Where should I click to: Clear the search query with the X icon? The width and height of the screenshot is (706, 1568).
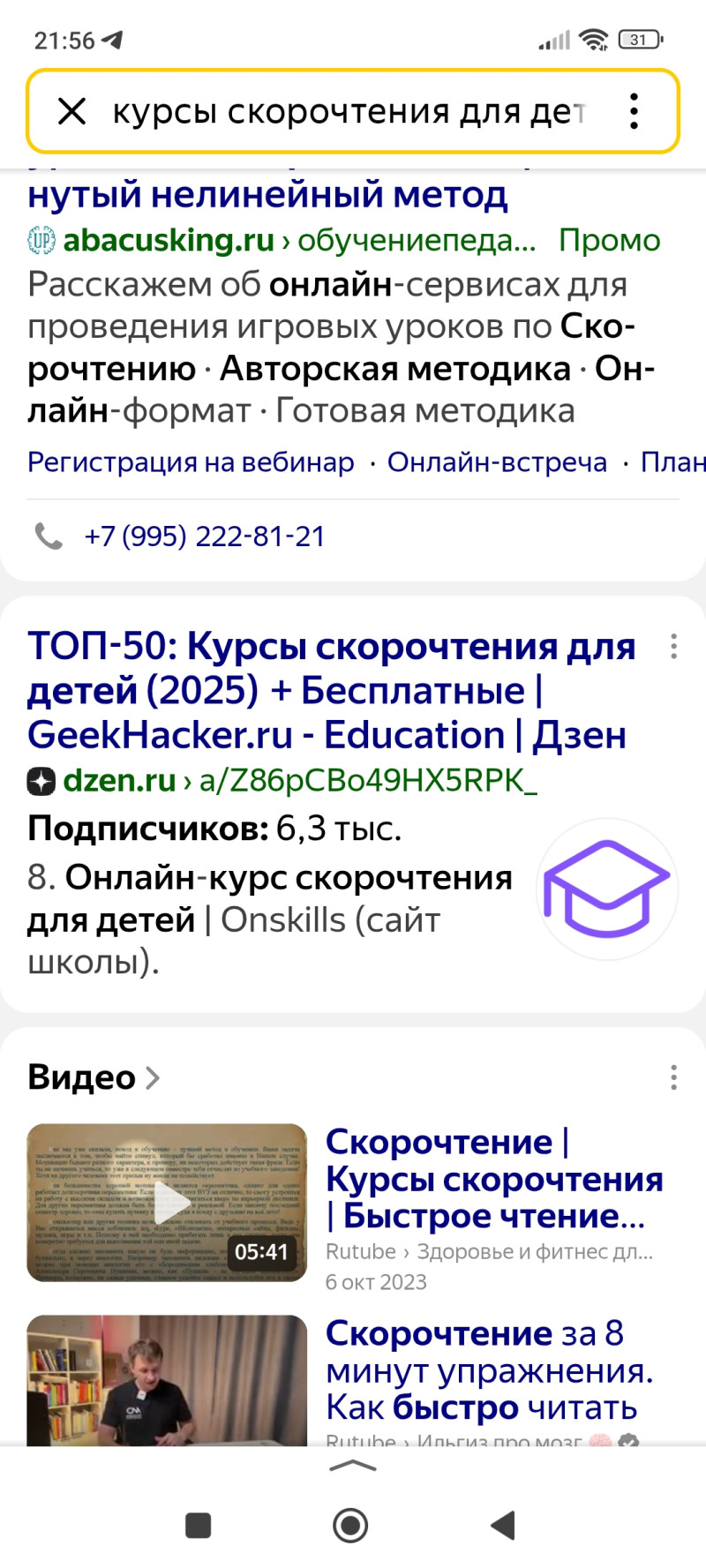point(71,111)
